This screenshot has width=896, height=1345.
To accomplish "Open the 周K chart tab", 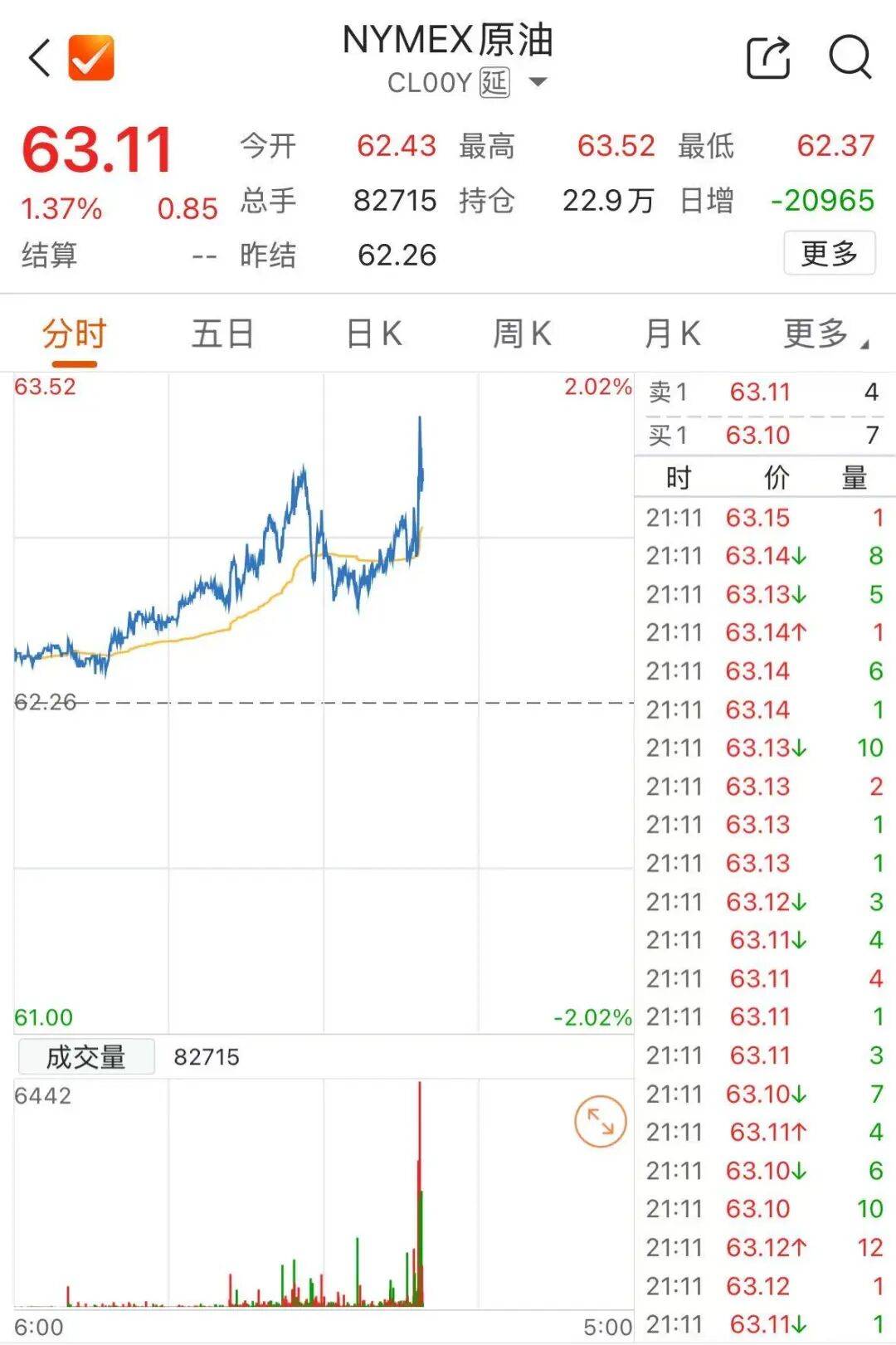I will 522,334.
